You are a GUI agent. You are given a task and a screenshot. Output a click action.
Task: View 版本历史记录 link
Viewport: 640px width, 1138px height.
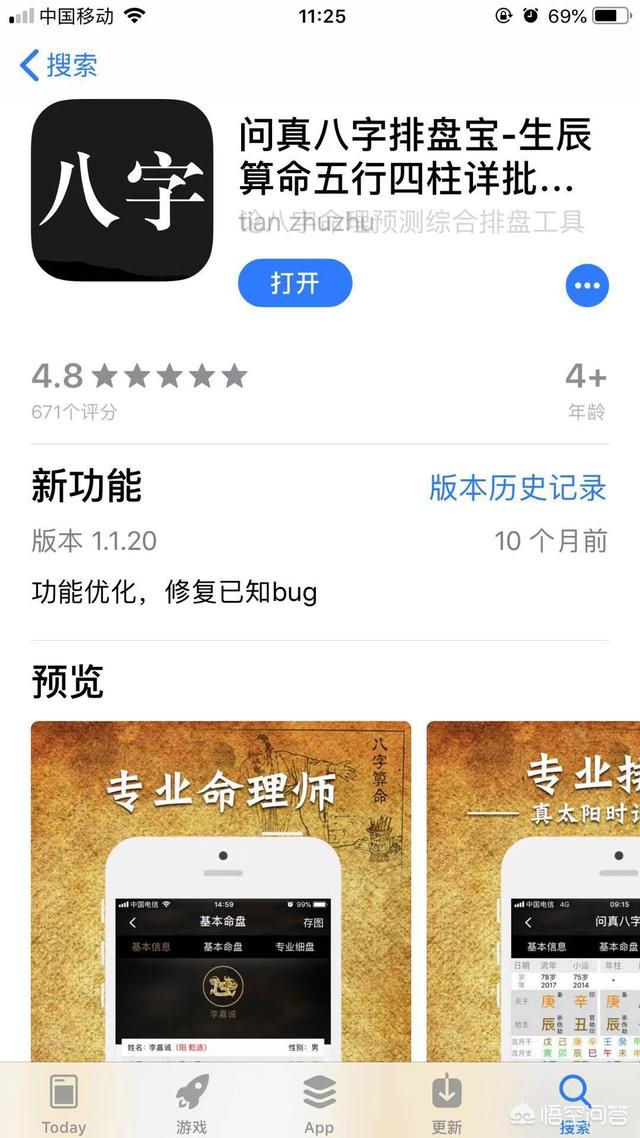click(517, 487)
